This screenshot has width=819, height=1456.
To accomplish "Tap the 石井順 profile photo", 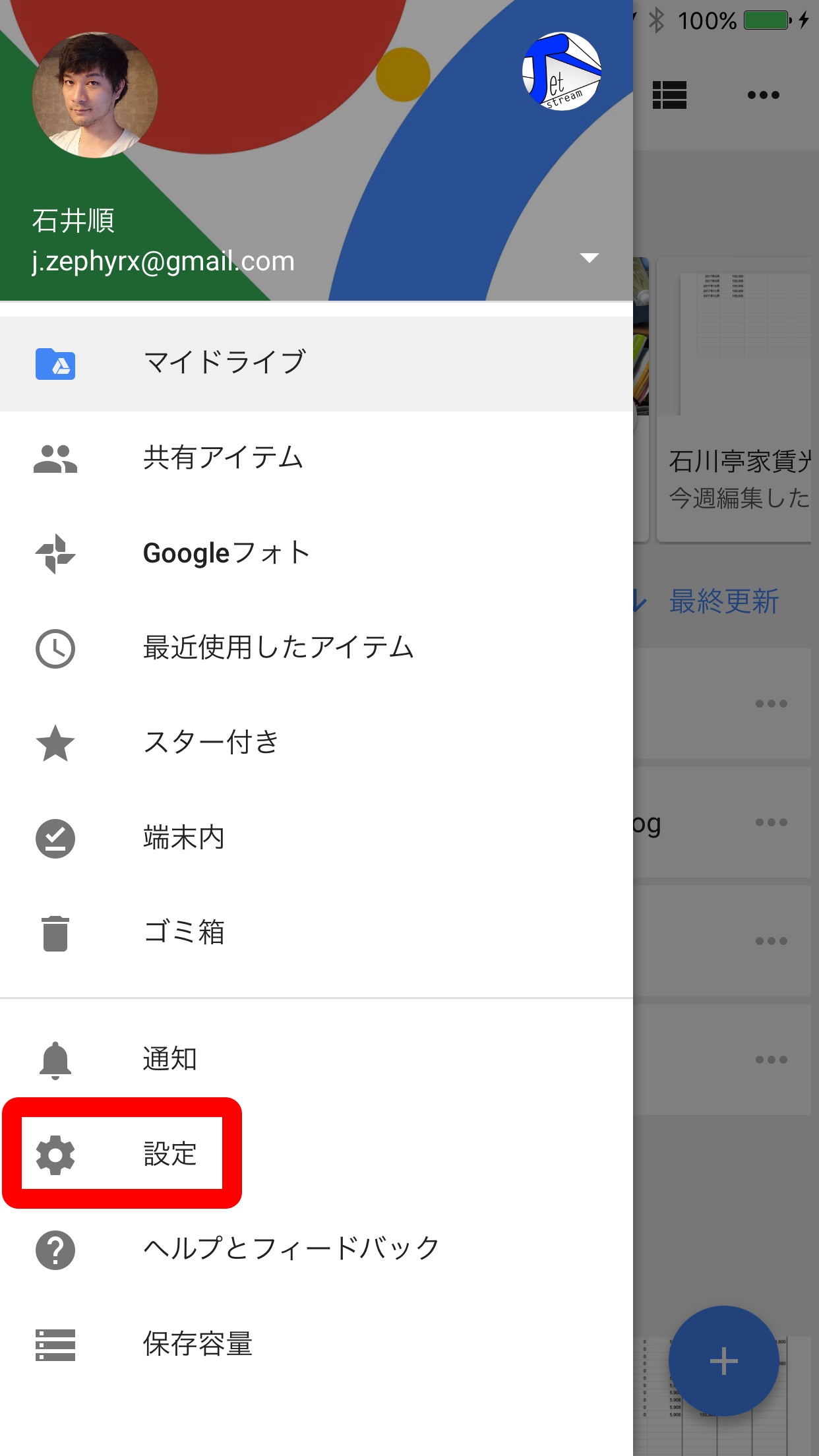I will [95, 95].
